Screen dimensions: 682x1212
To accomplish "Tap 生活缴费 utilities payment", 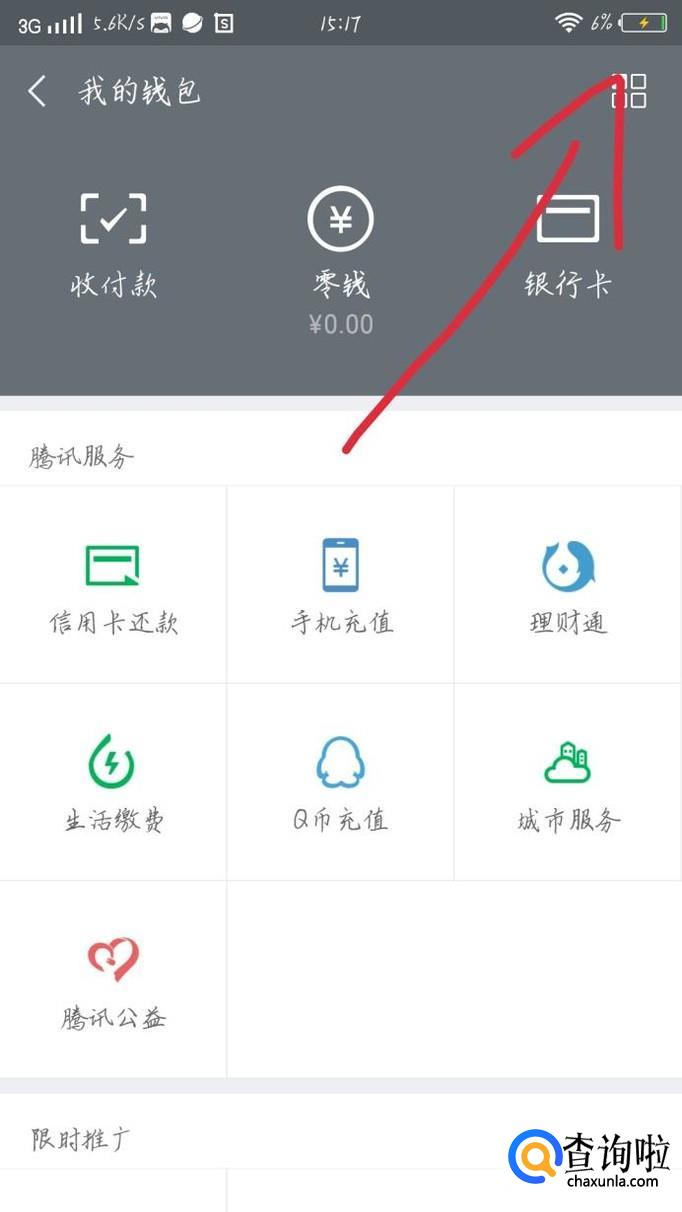I will pyautogui.click(x=113, y=782).
